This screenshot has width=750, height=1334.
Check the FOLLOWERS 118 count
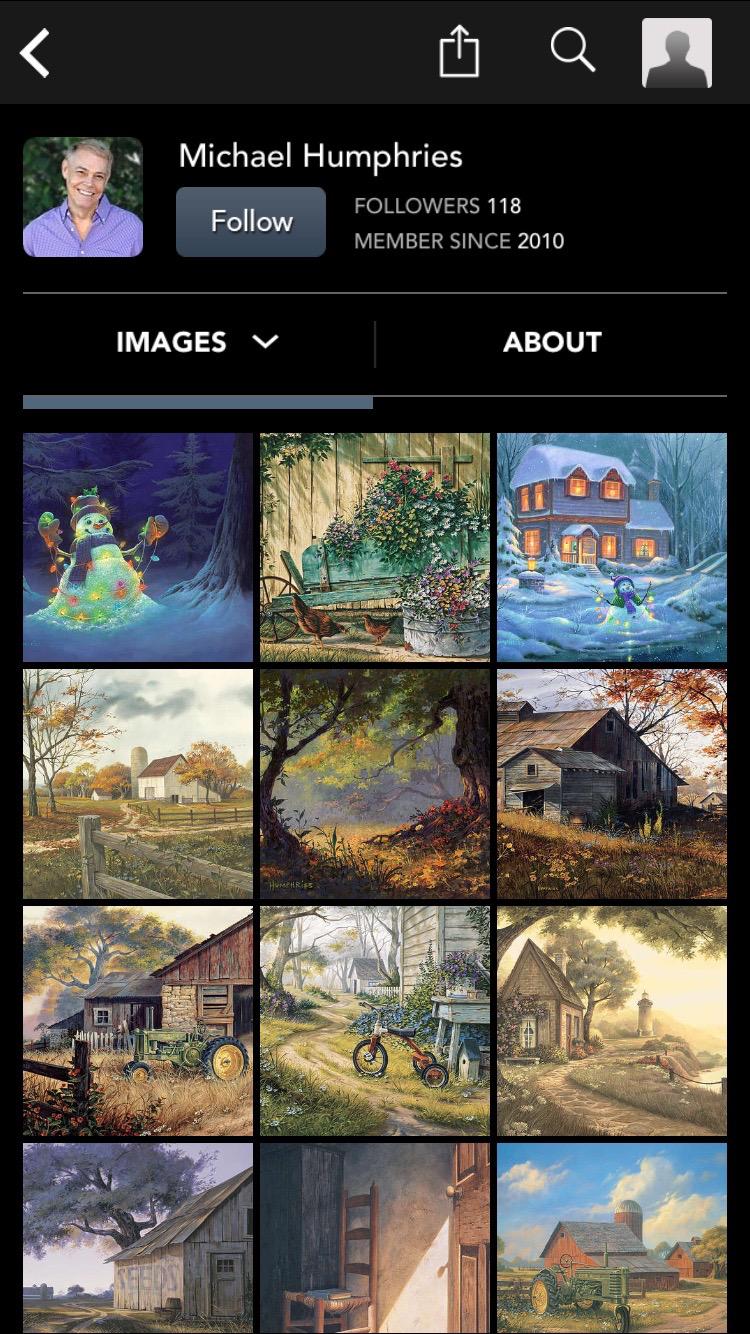437,206
